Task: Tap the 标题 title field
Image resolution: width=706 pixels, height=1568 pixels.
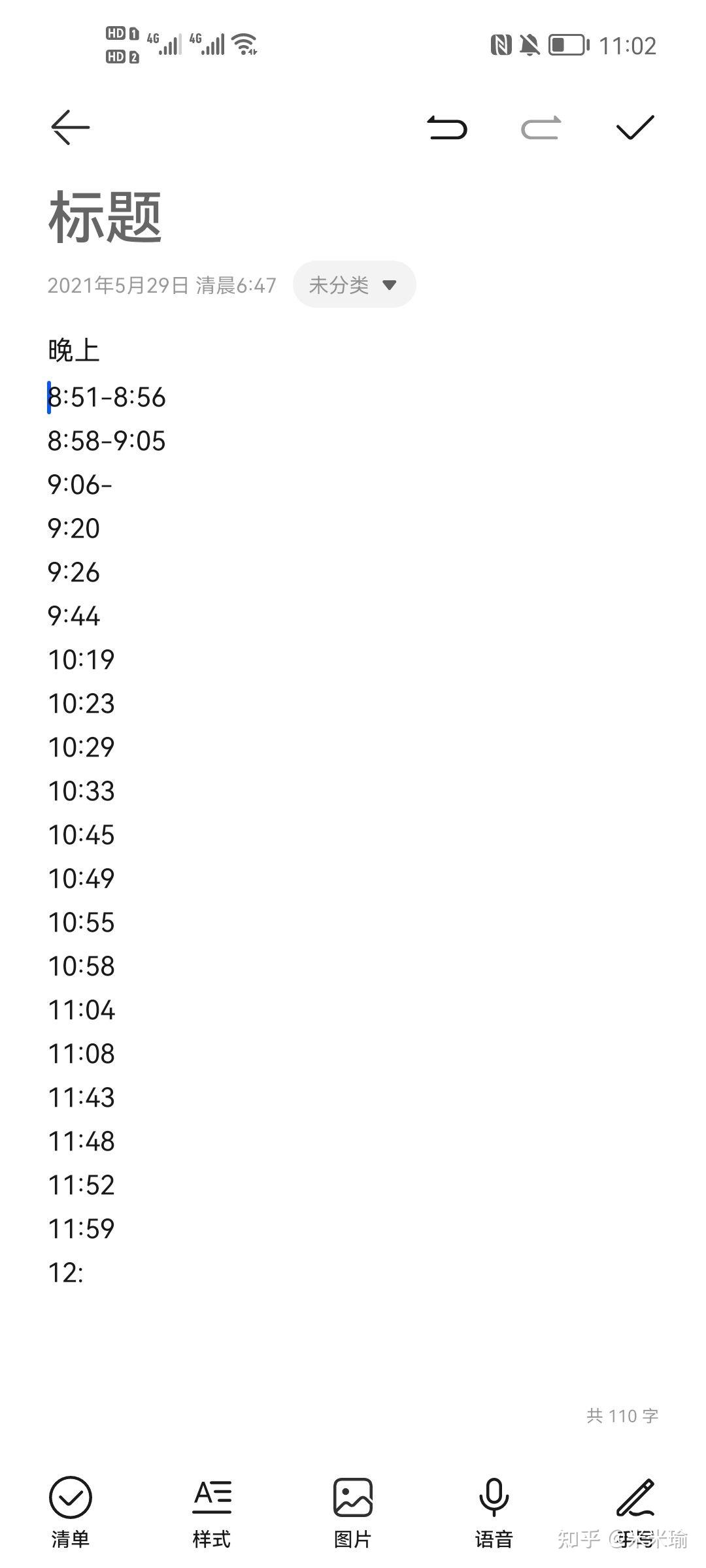Action: (105, 218)
